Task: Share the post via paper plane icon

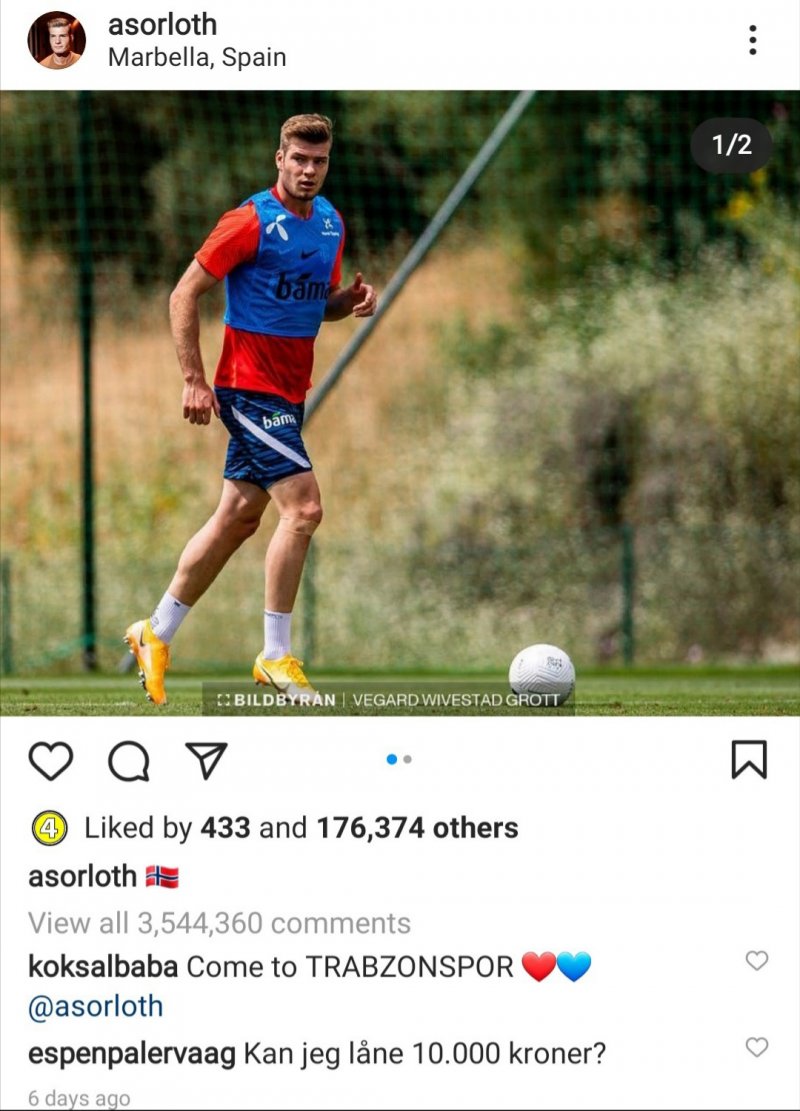Action: pyautogui.click(x=206, y=761)
